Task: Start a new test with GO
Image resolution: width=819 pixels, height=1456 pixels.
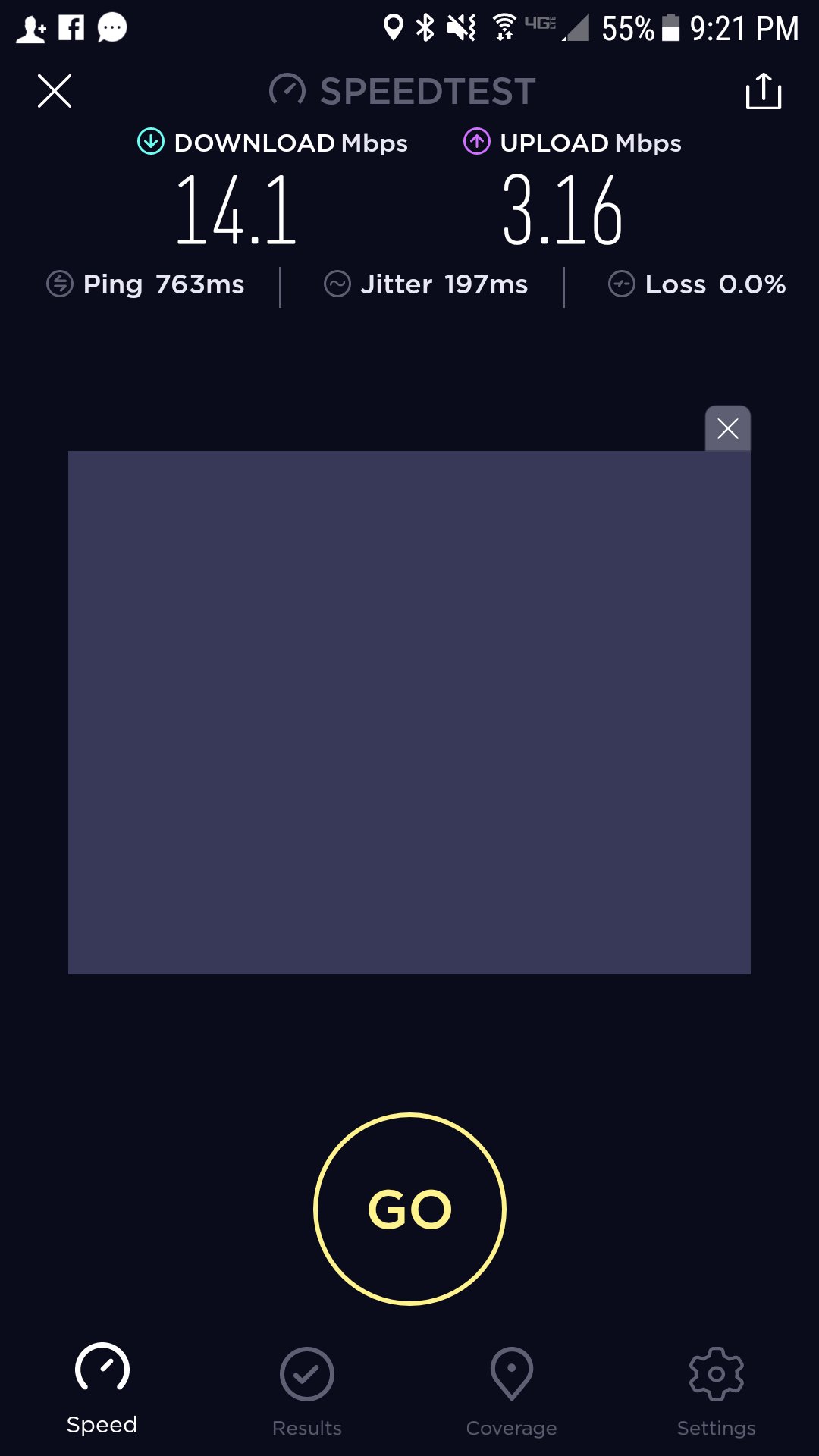Action: pyautogui.click(x=409, y=1209)
